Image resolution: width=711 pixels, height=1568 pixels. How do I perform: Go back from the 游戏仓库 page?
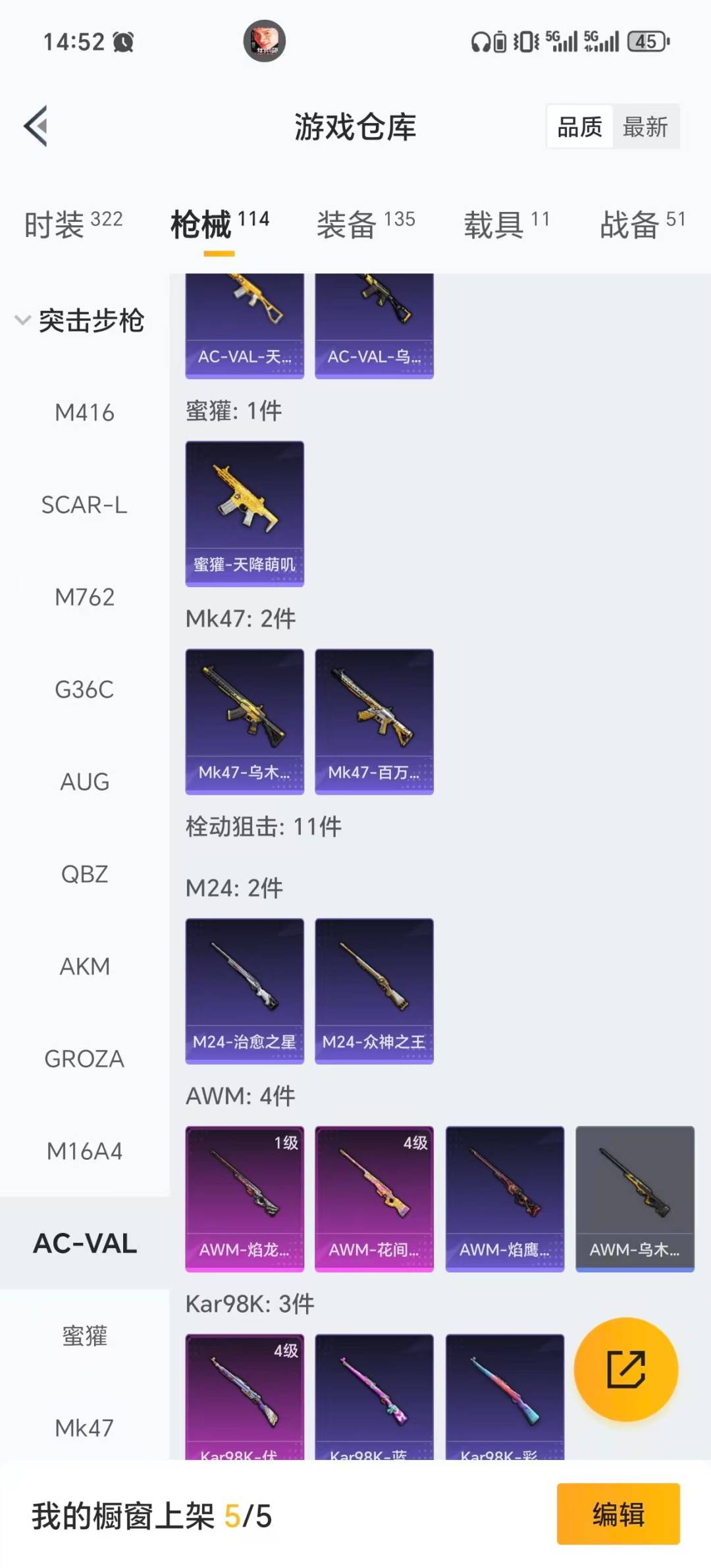pos(36,126)
